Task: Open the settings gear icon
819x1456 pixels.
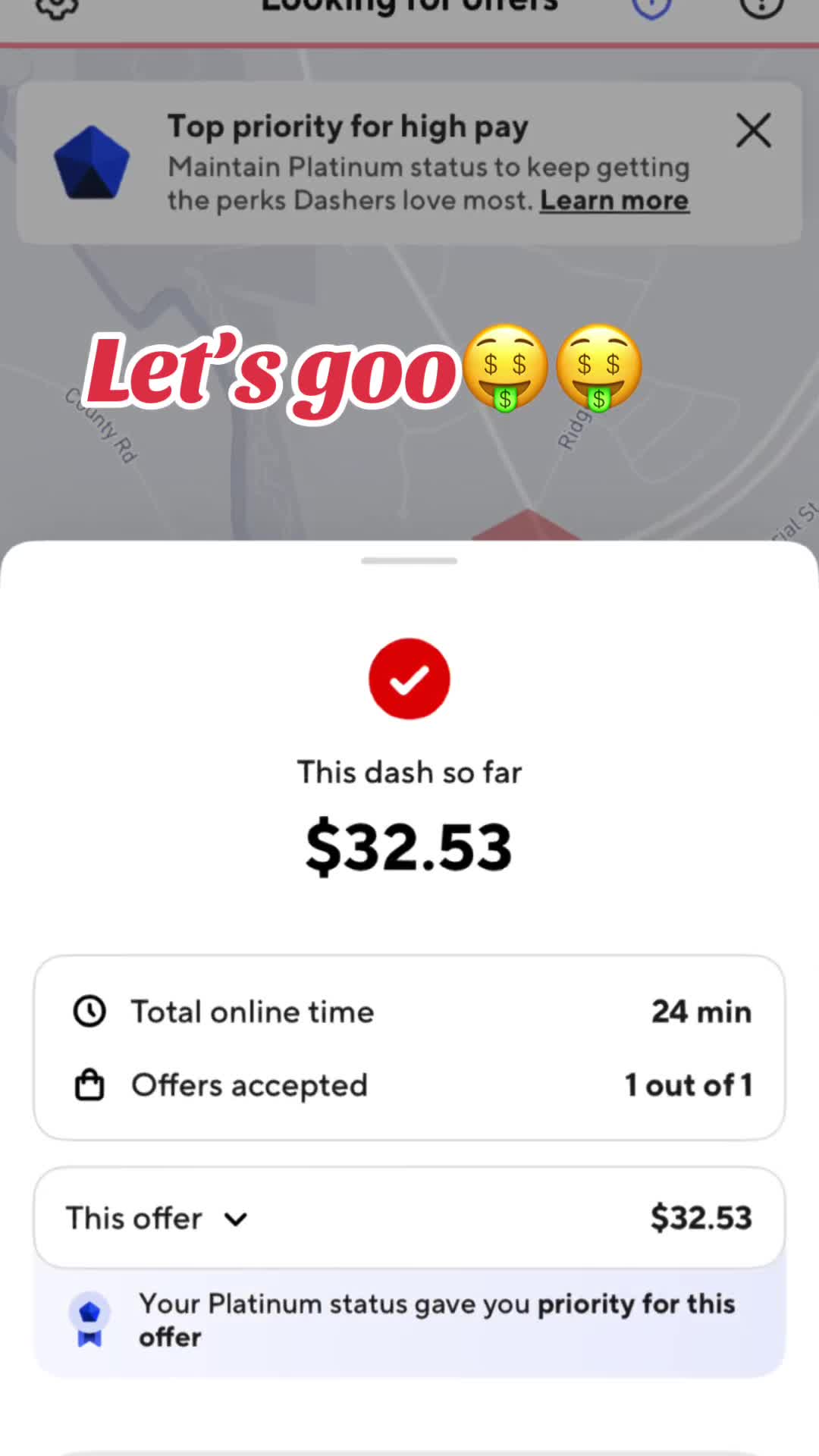Action: pos(58,8)
